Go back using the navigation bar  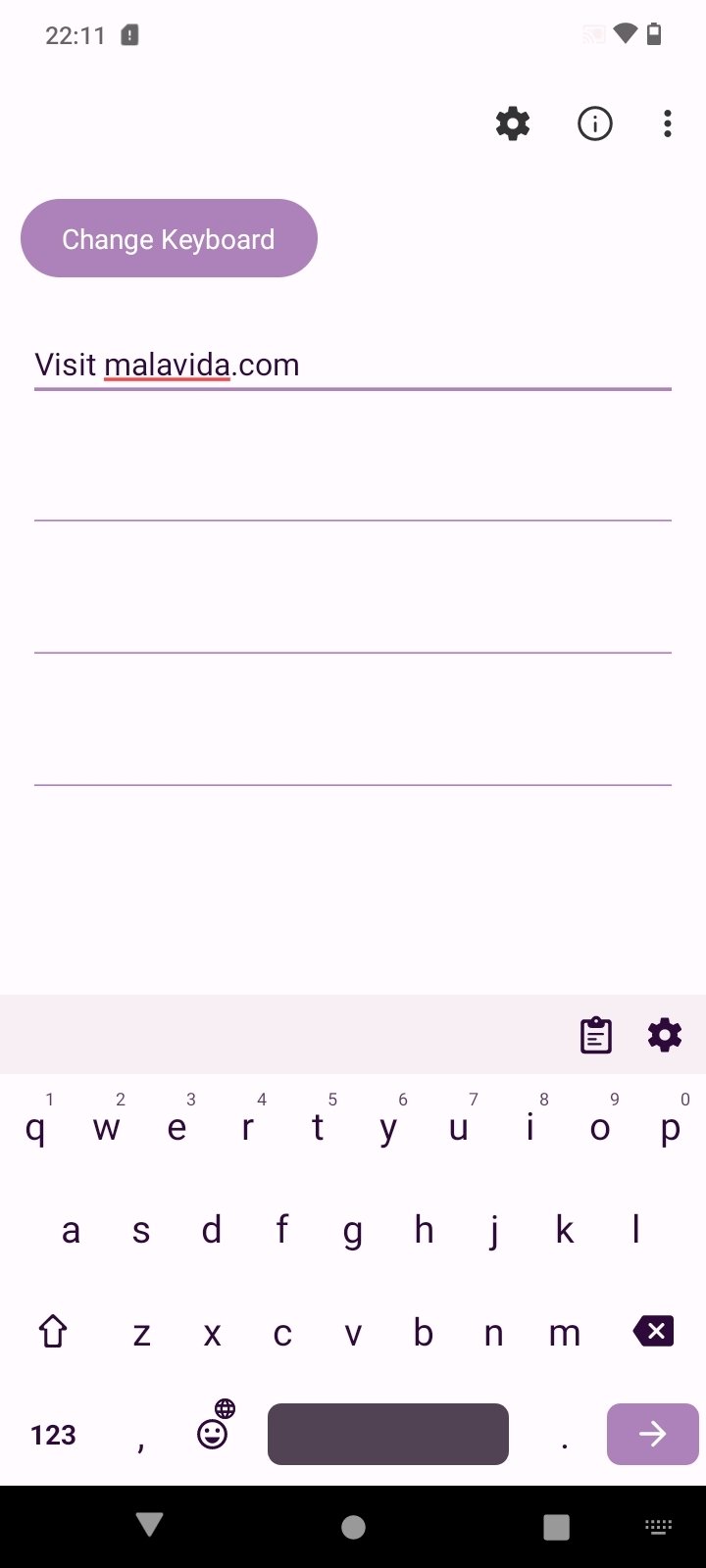[x=149, y=1526]
